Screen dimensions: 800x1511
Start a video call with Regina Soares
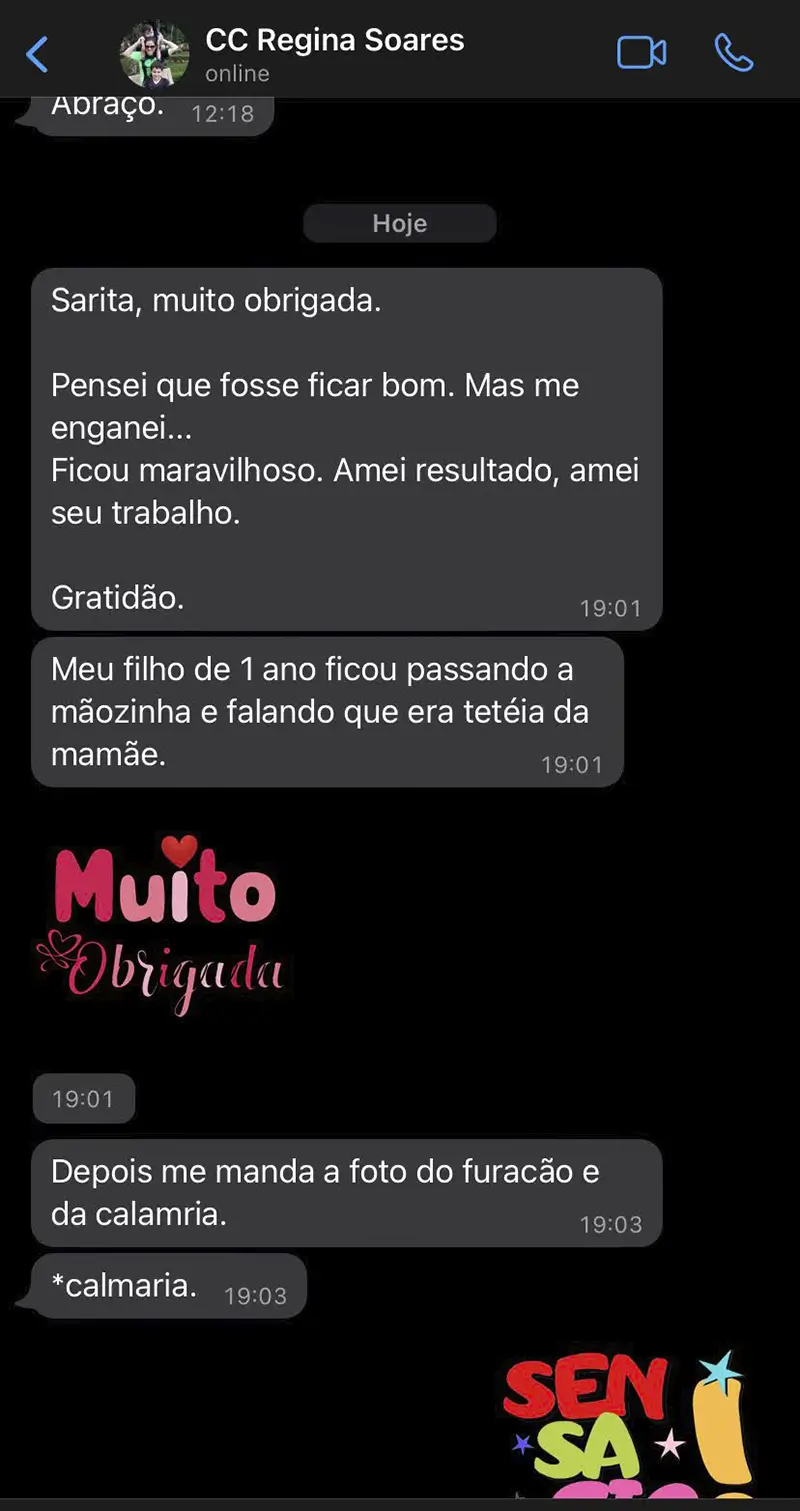click(641, 53)
